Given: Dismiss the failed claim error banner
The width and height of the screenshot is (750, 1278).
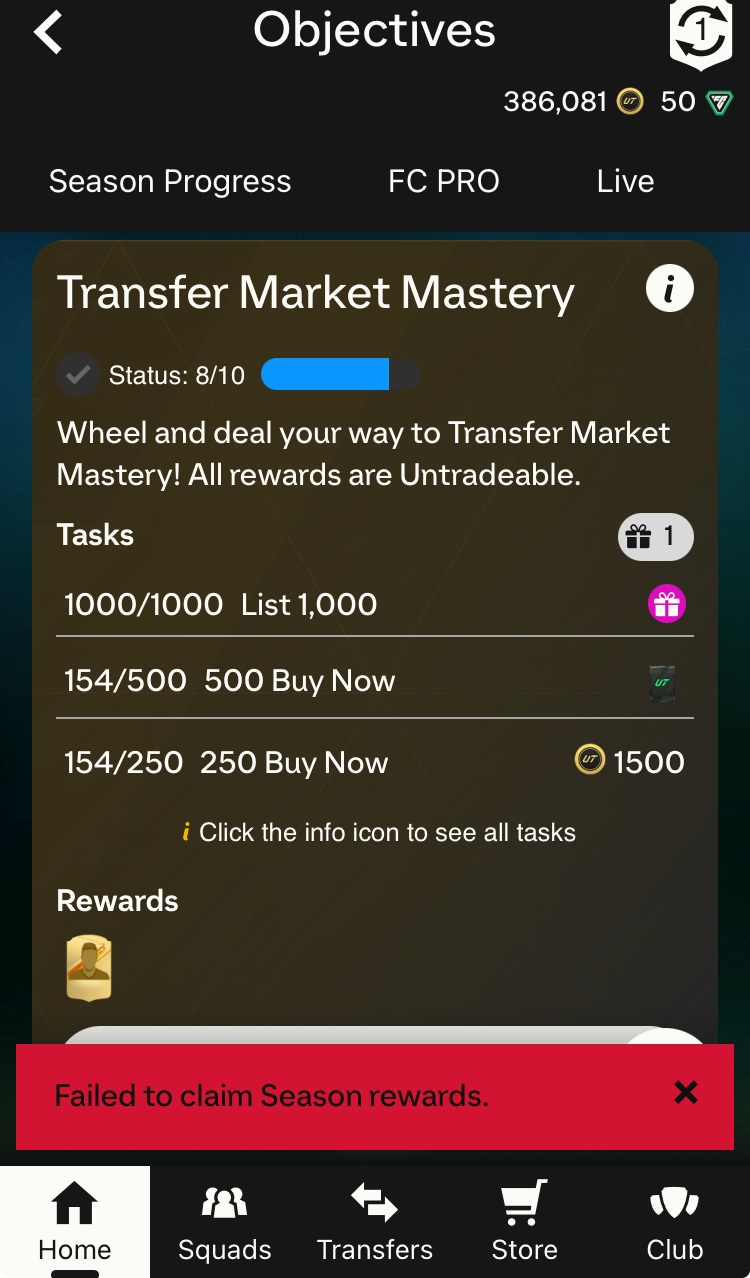Looking at the screenshot, I should coord(686,1092).
